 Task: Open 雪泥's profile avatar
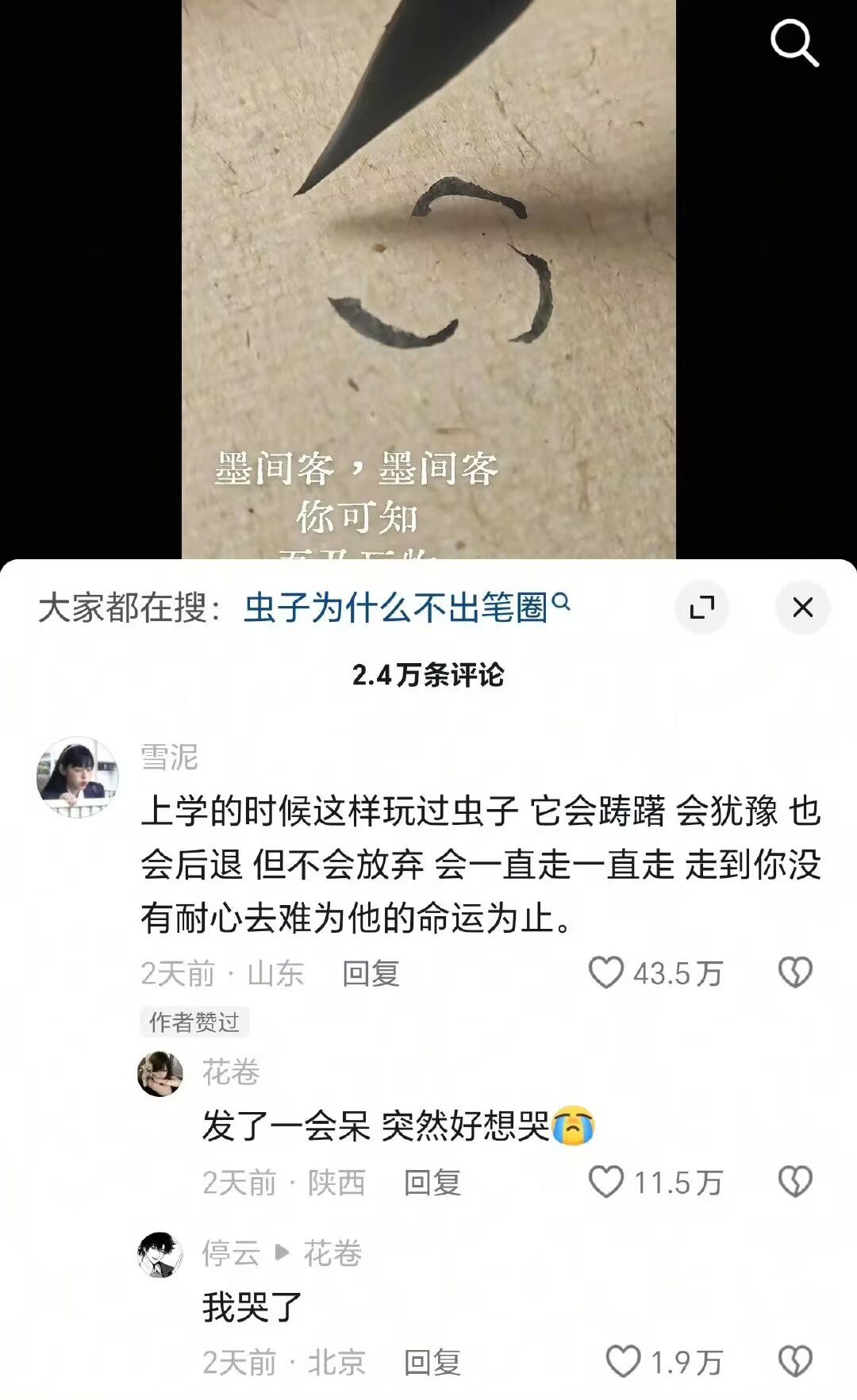point(77,777)
